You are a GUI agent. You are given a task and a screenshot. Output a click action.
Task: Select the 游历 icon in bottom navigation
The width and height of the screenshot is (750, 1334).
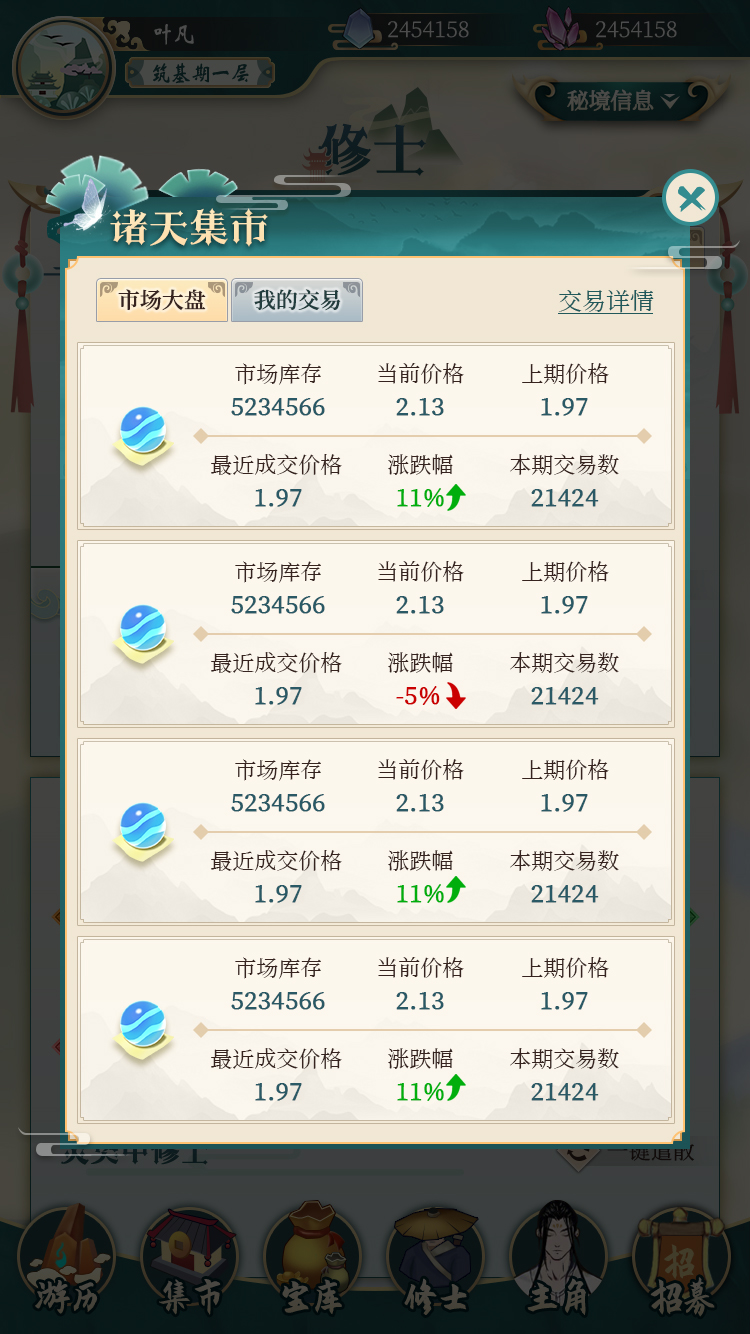point(67,1255)
